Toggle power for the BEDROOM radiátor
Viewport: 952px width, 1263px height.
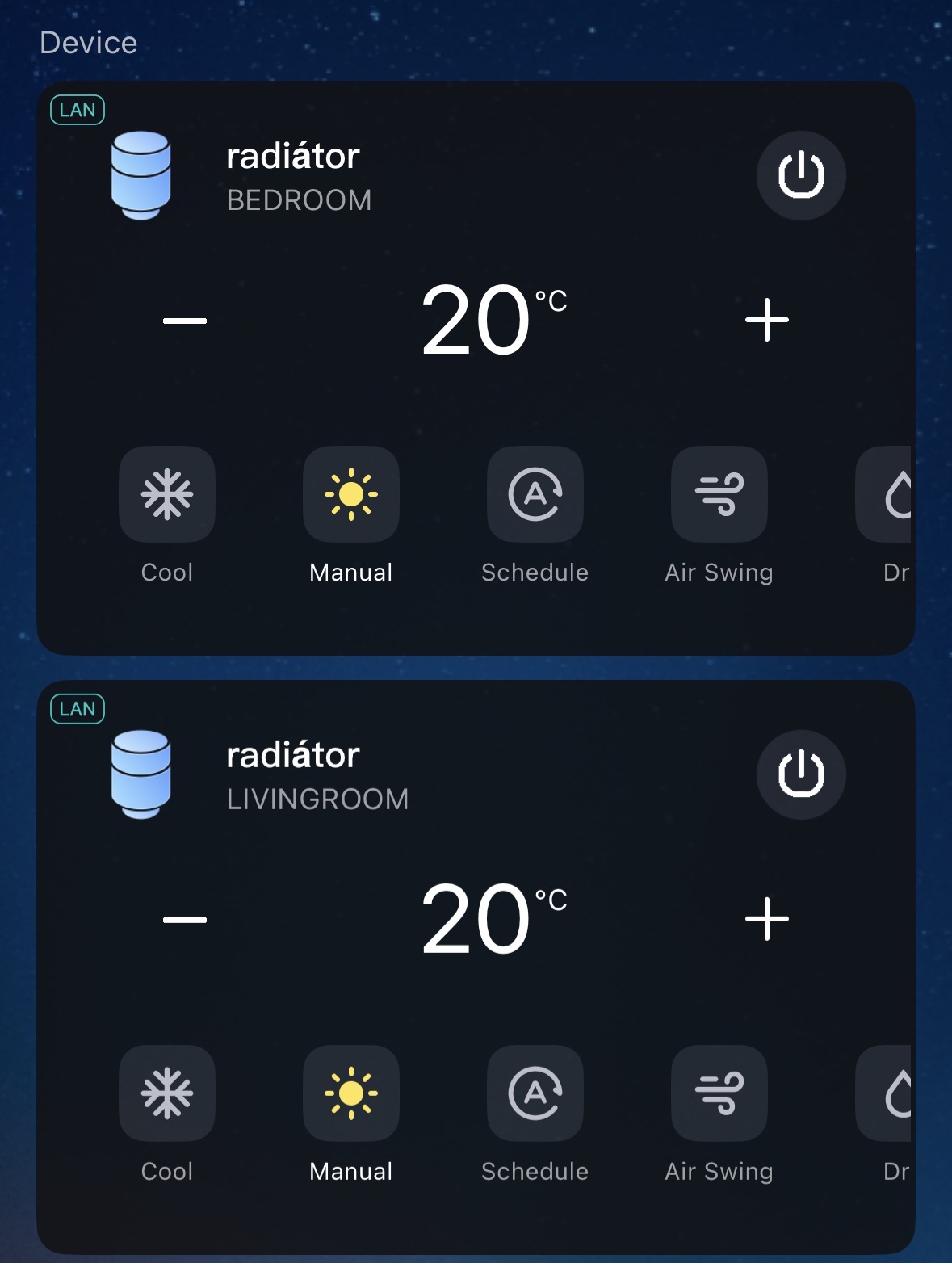point(800,175)
